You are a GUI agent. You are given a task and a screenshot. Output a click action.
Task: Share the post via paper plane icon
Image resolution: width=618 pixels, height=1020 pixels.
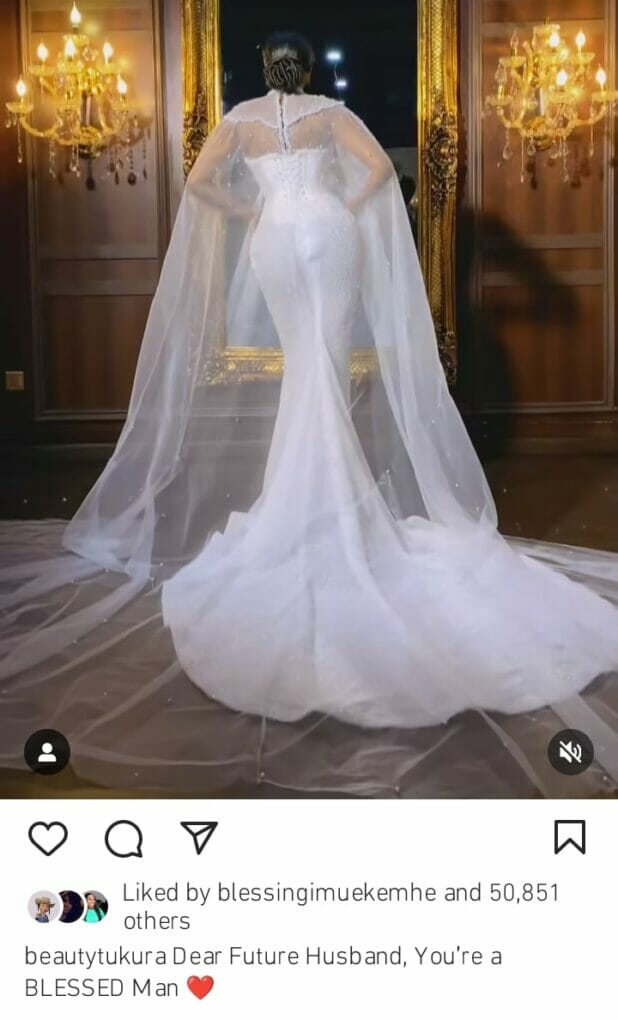click(198, 837)
